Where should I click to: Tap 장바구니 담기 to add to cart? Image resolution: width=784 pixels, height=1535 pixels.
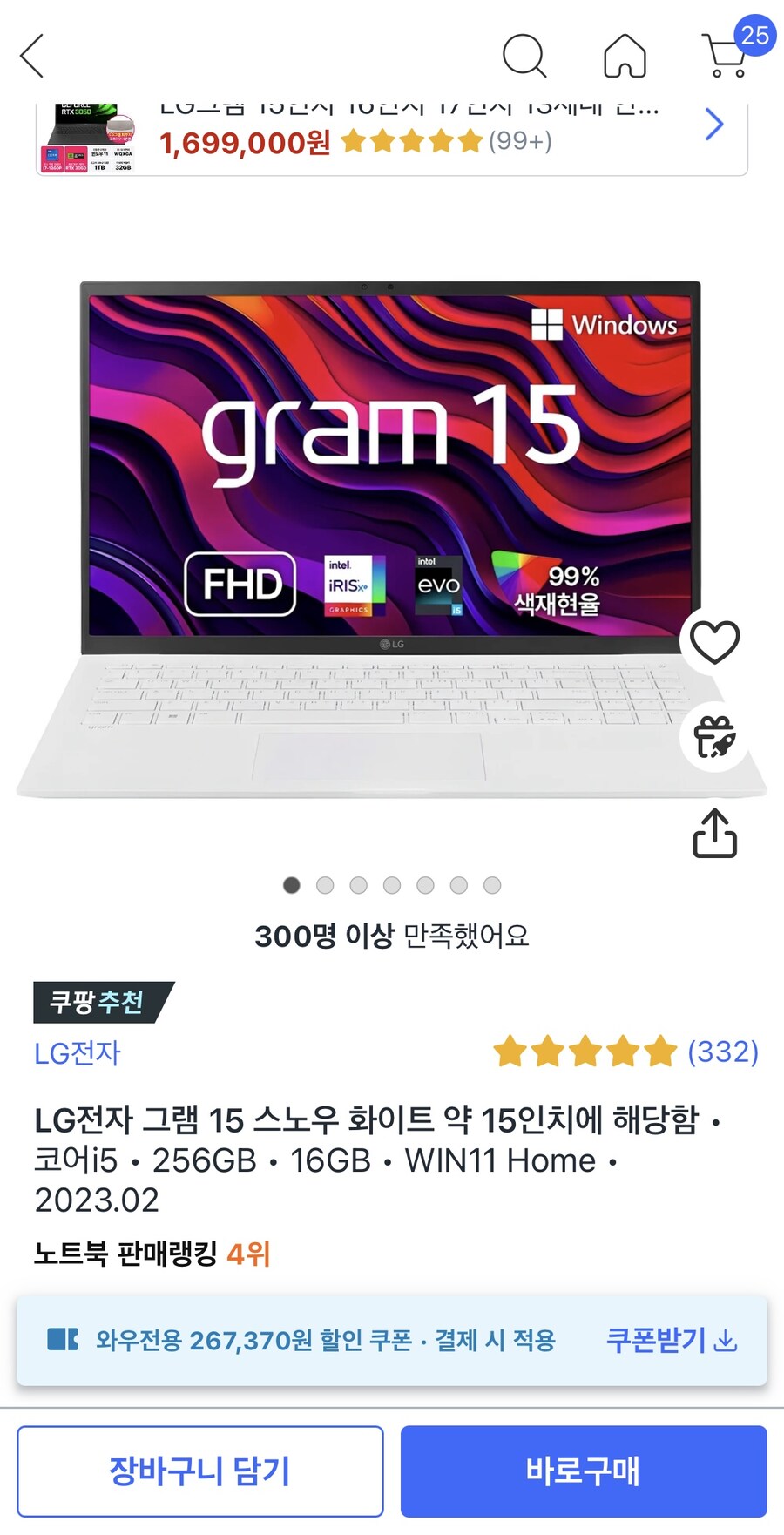199,1471
